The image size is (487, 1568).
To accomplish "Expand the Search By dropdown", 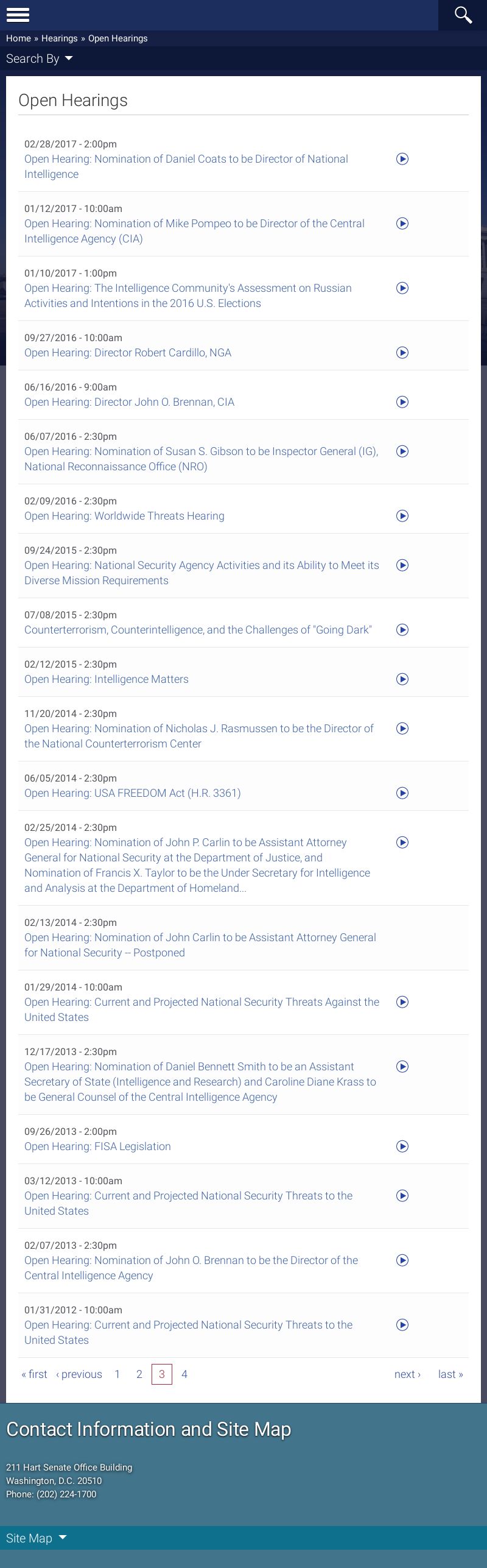I will (39, 58).
